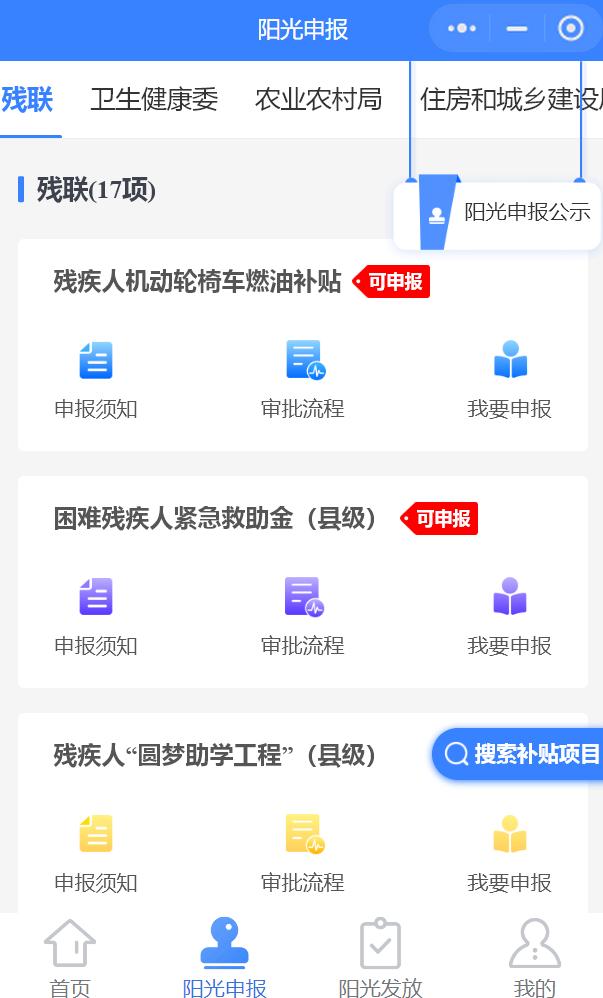
Task: Show 审批流程 for 残疾人圆梦助学工程
Action: click(303, 852)
